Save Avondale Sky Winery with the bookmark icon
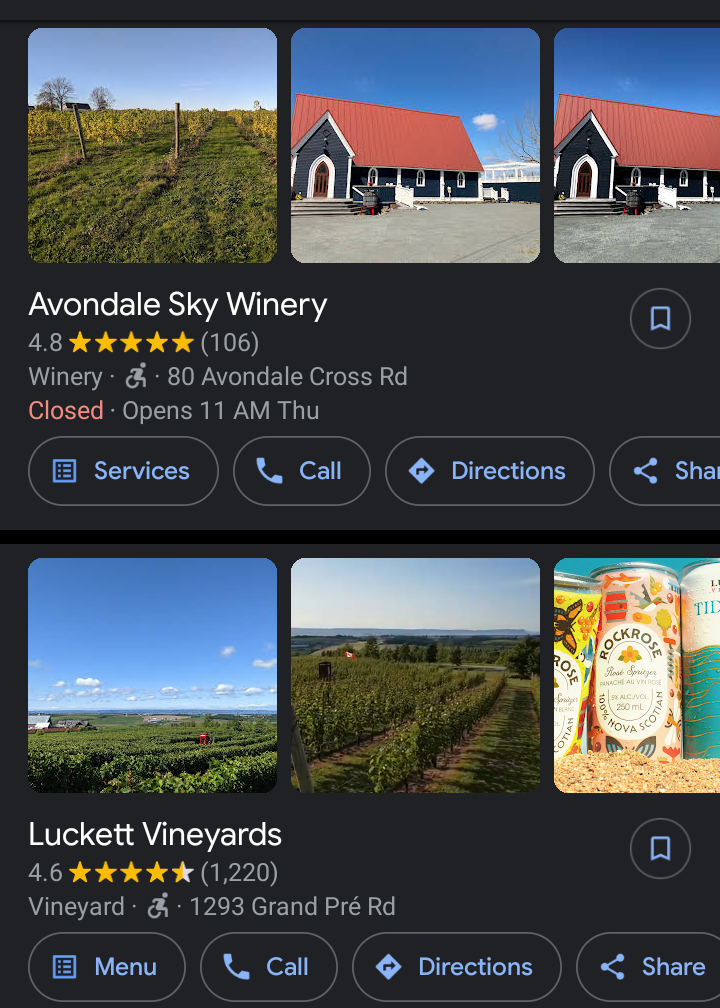The width and height of the screenshot is (720, 1008). 660,318
